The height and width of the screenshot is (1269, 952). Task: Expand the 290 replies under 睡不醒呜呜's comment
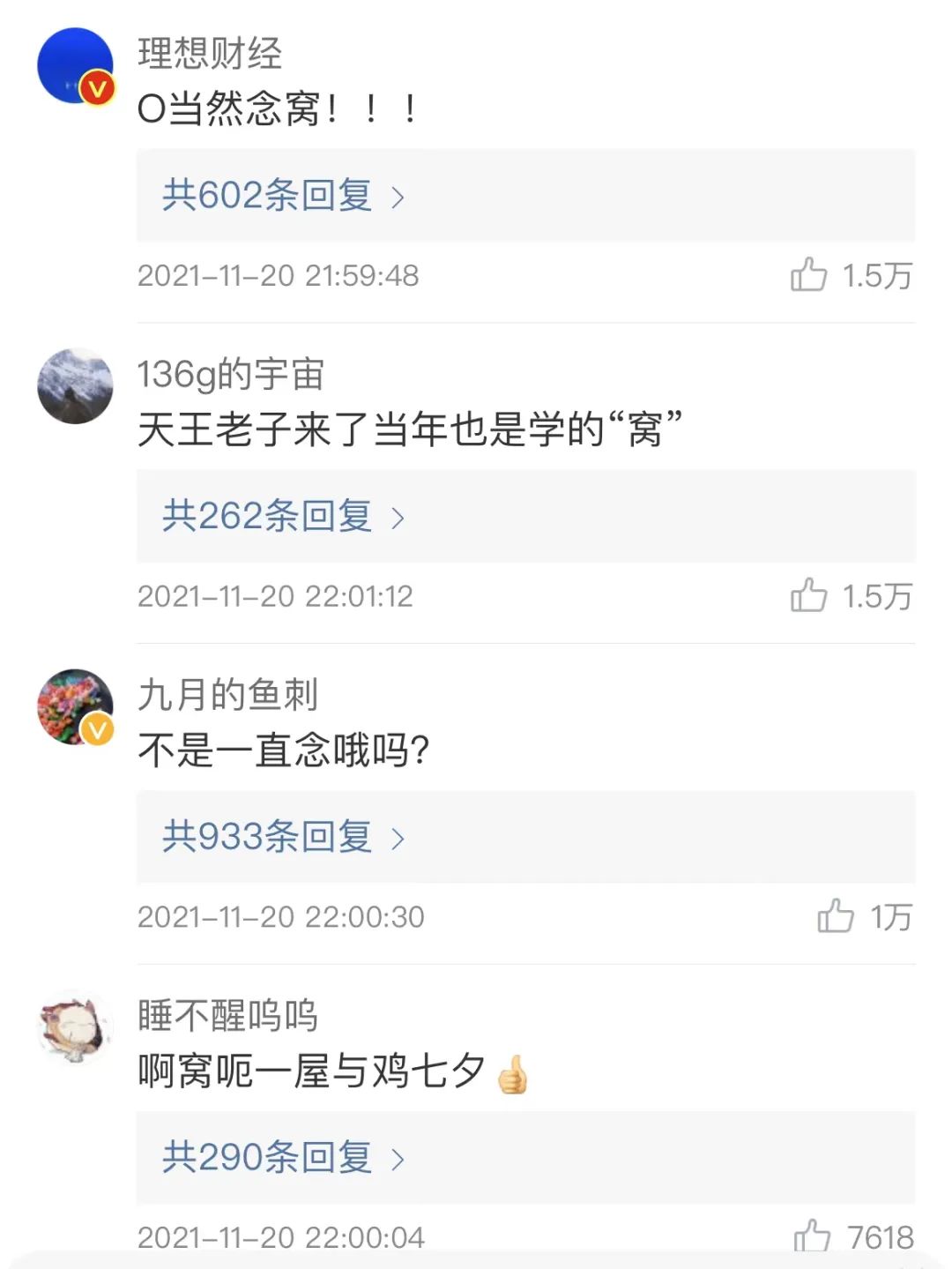[x=282, y=1157]
